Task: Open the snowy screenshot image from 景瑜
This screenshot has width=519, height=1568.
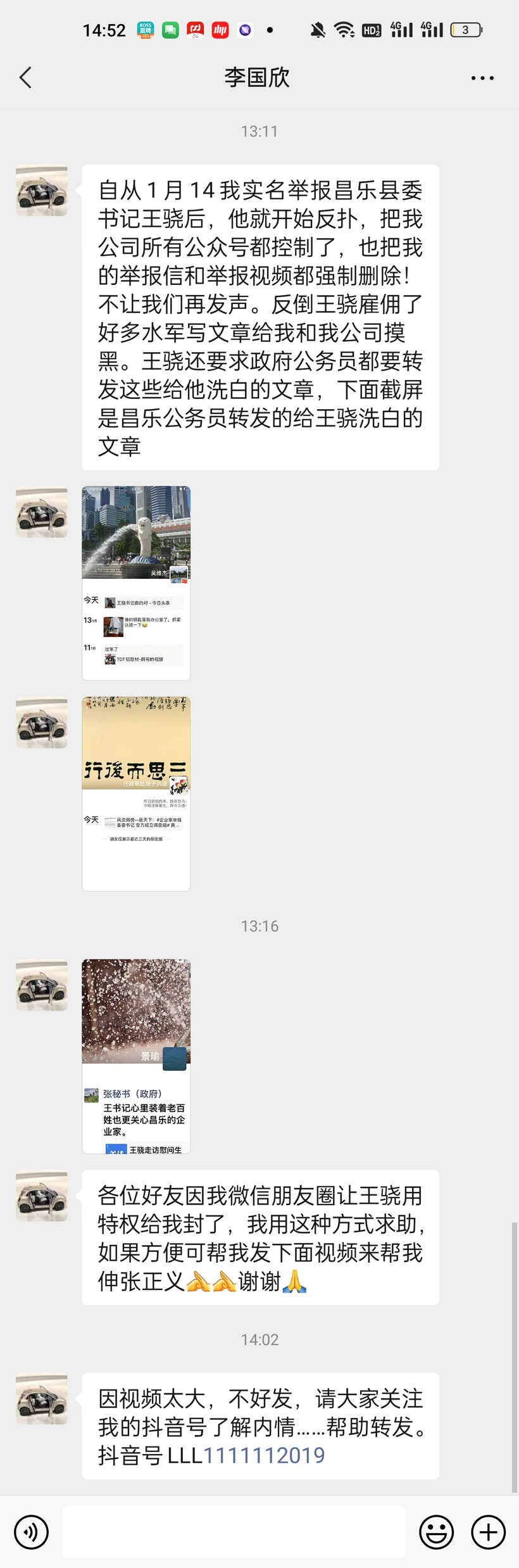Action: coord(136,1056)
